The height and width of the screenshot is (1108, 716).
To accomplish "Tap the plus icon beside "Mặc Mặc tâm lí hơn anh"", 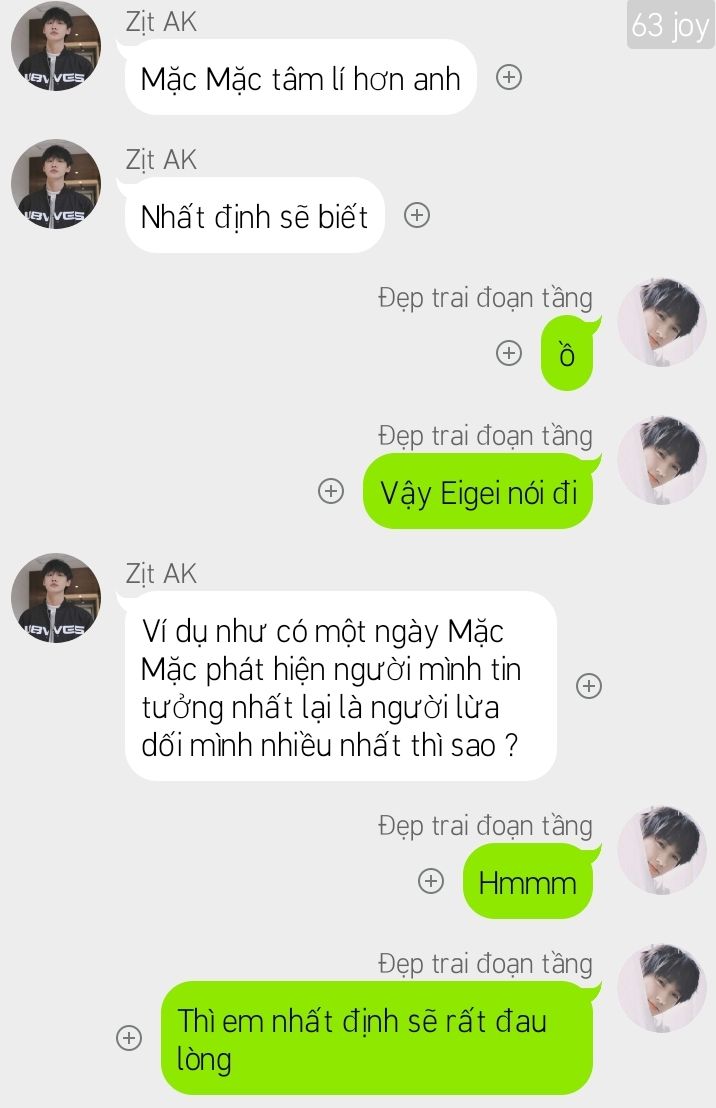I will tap(509, 77).
